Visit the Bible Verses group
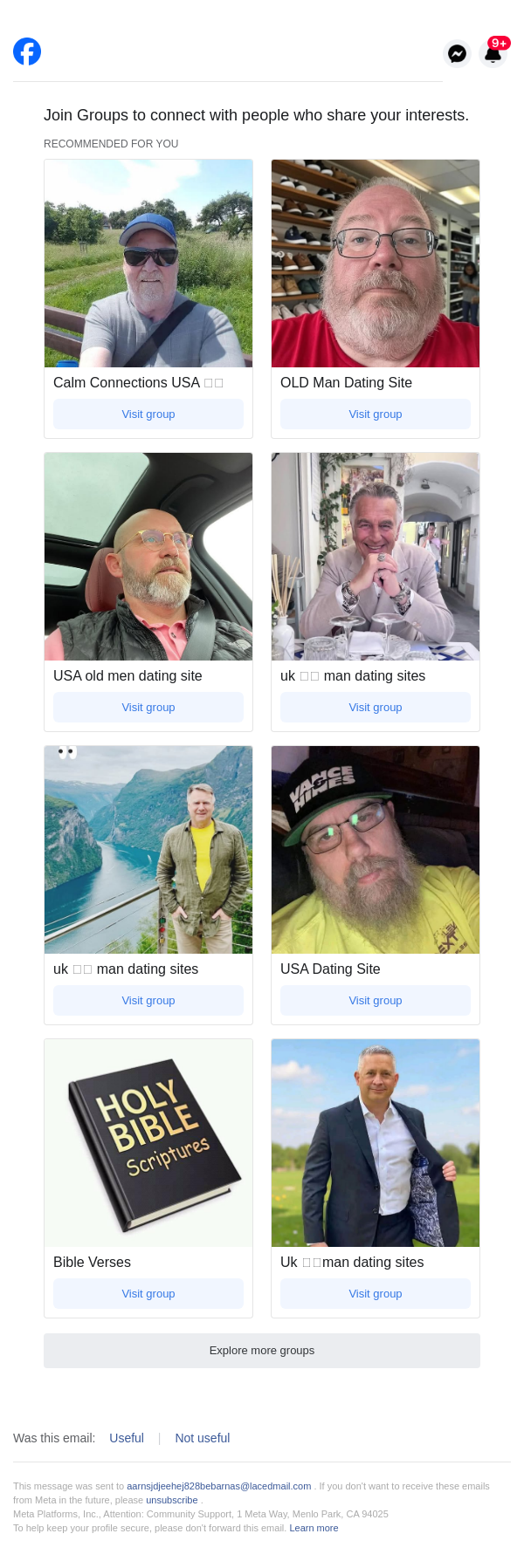 pyautogui.click(x=148, y=1294)
